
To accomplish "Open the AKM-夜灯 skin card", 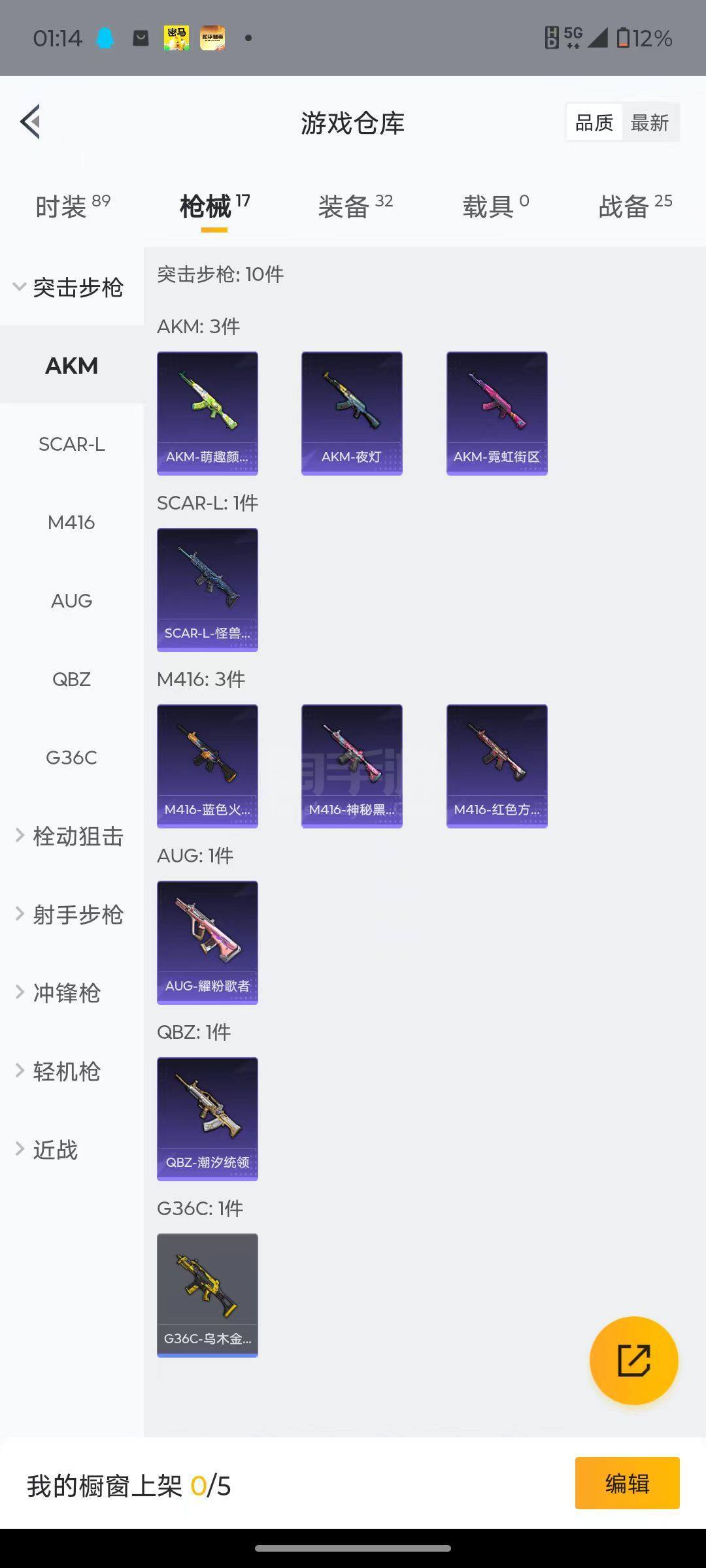I will [352, 413].
